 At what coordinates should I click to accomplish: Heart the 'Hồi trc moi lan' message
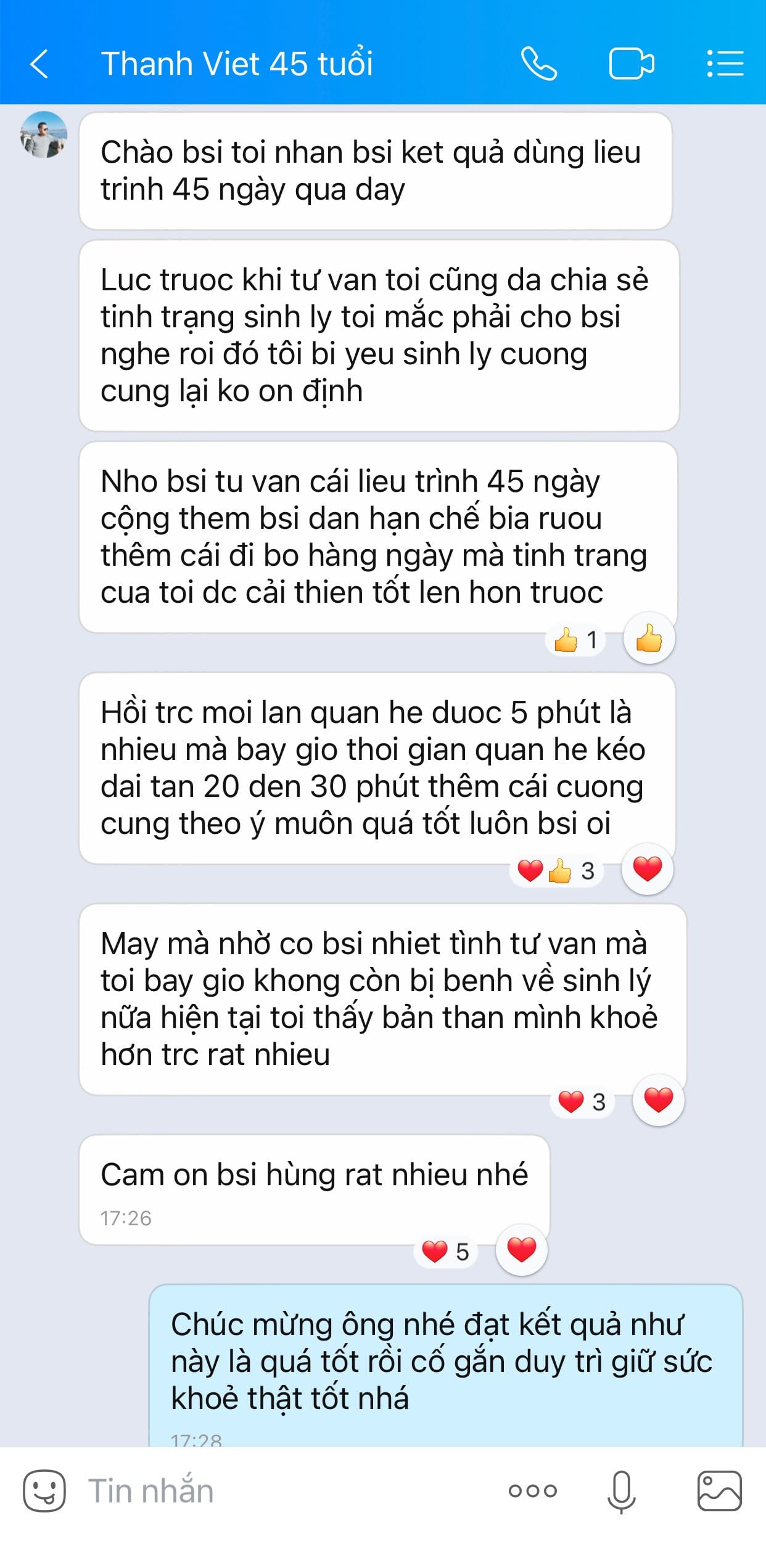(647, 869)
